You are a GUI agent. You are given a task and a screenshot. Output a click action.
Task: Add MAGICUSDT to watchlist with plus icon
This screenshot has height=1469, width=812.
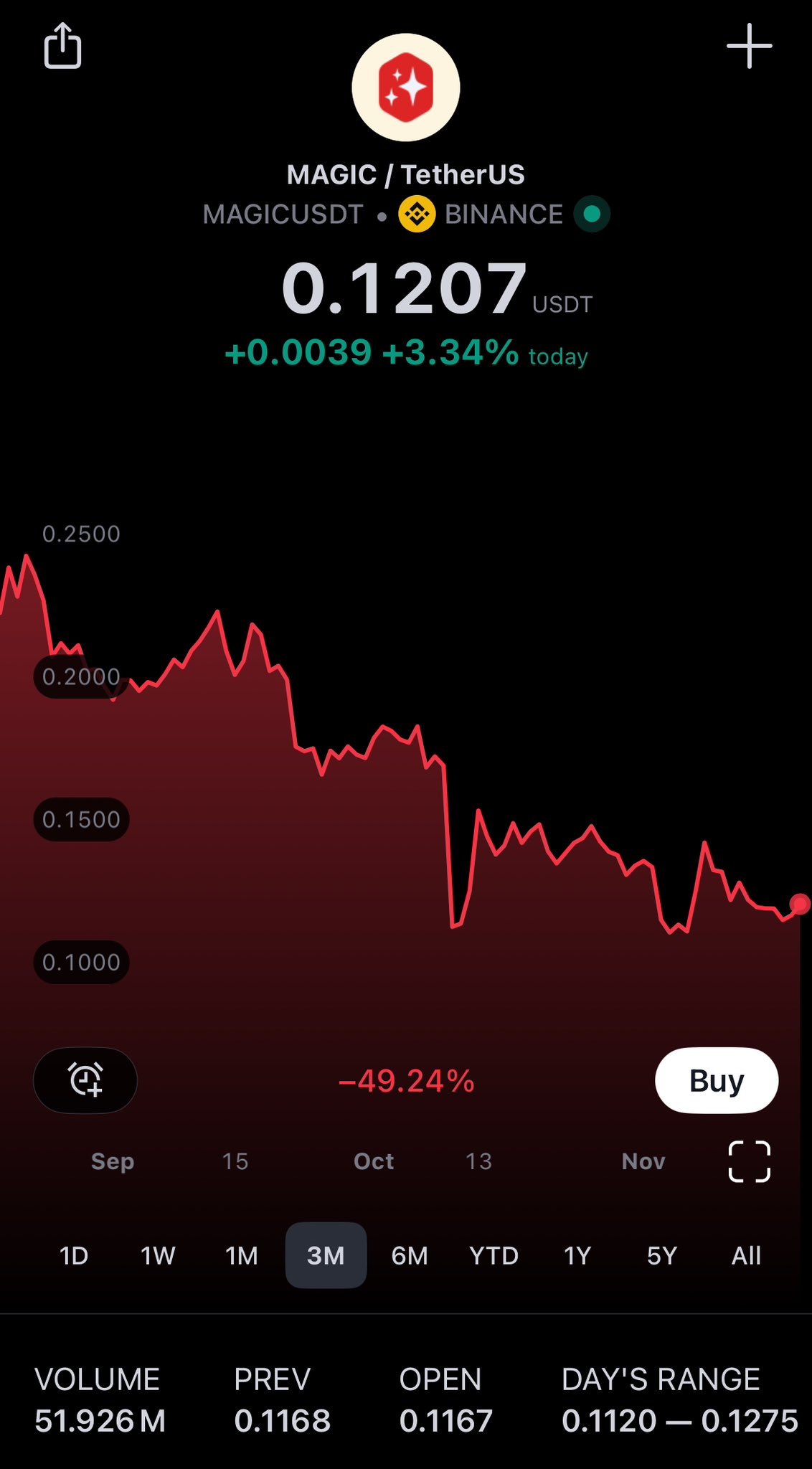coord(749,46)
